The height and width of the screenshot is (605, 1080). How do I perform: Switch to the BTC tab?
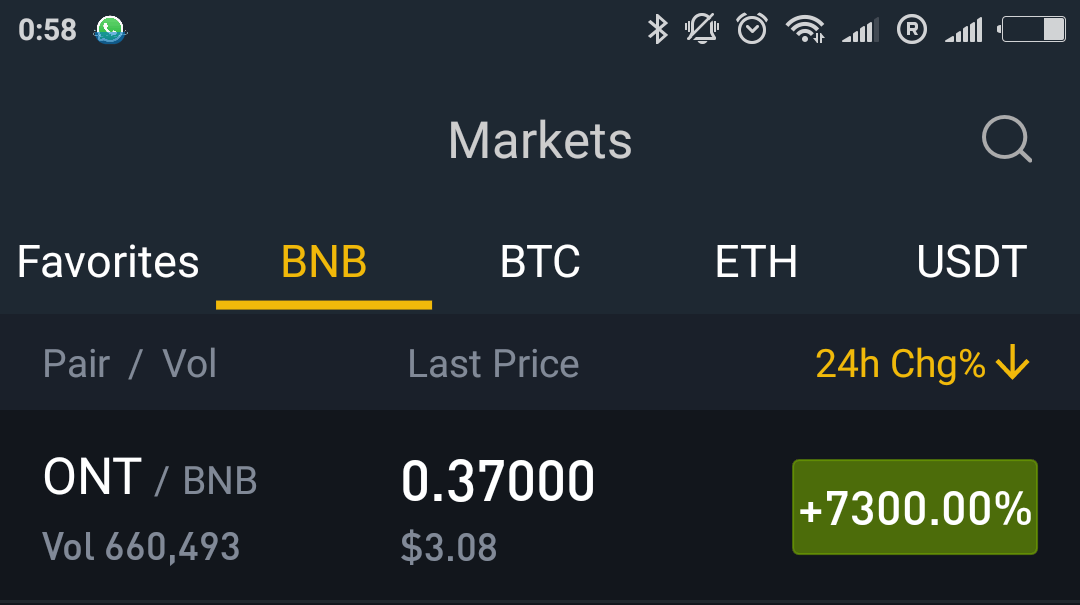point(540,263)
